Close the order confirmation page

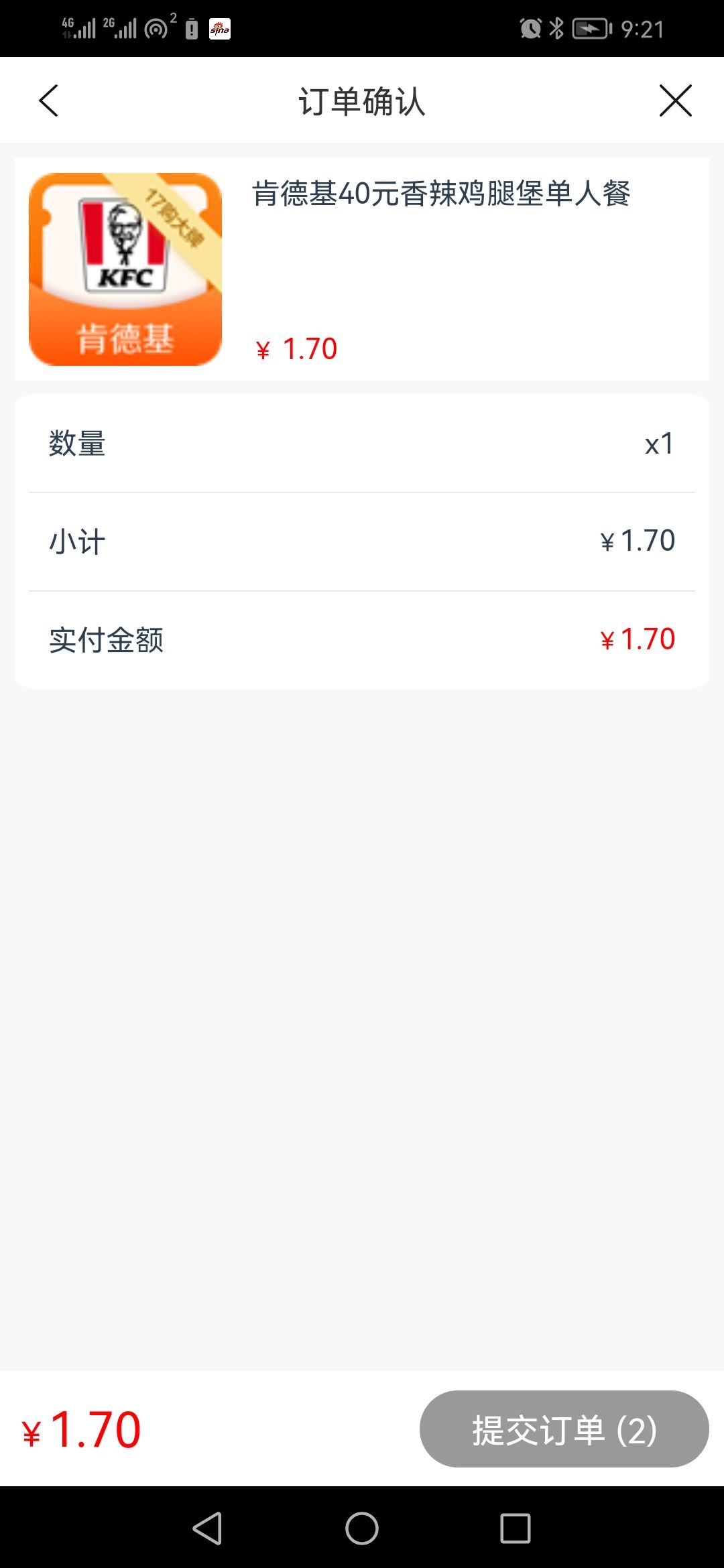(675, 101)
